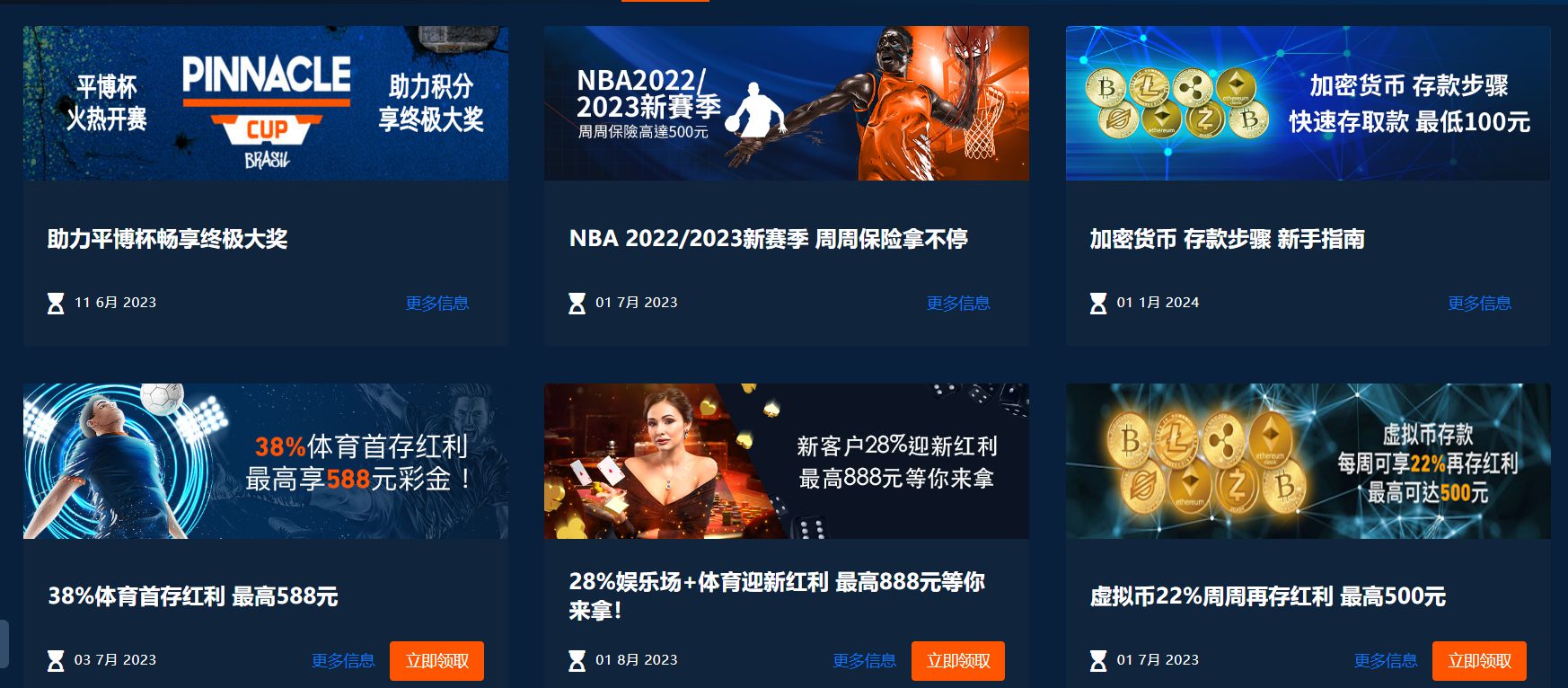Tap 更多信息 for 38%体育首存红利
Viewport: 1568px width, 688px height.
pos(343,661)
